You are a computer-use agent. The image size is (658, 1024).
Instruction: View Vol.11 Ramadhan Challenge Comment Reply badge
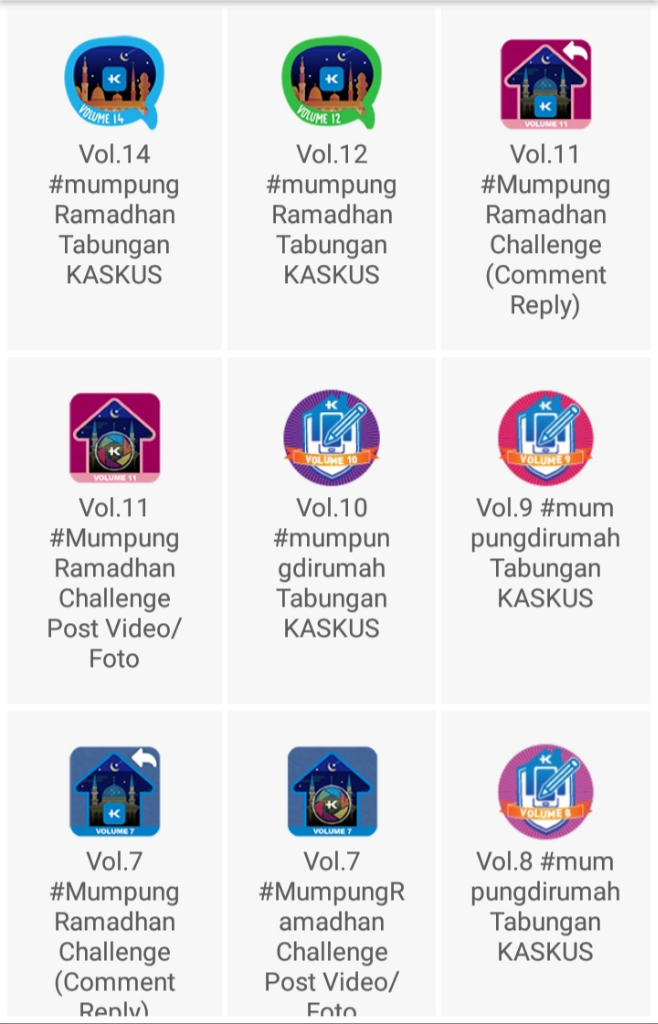[x=545, y=85]
